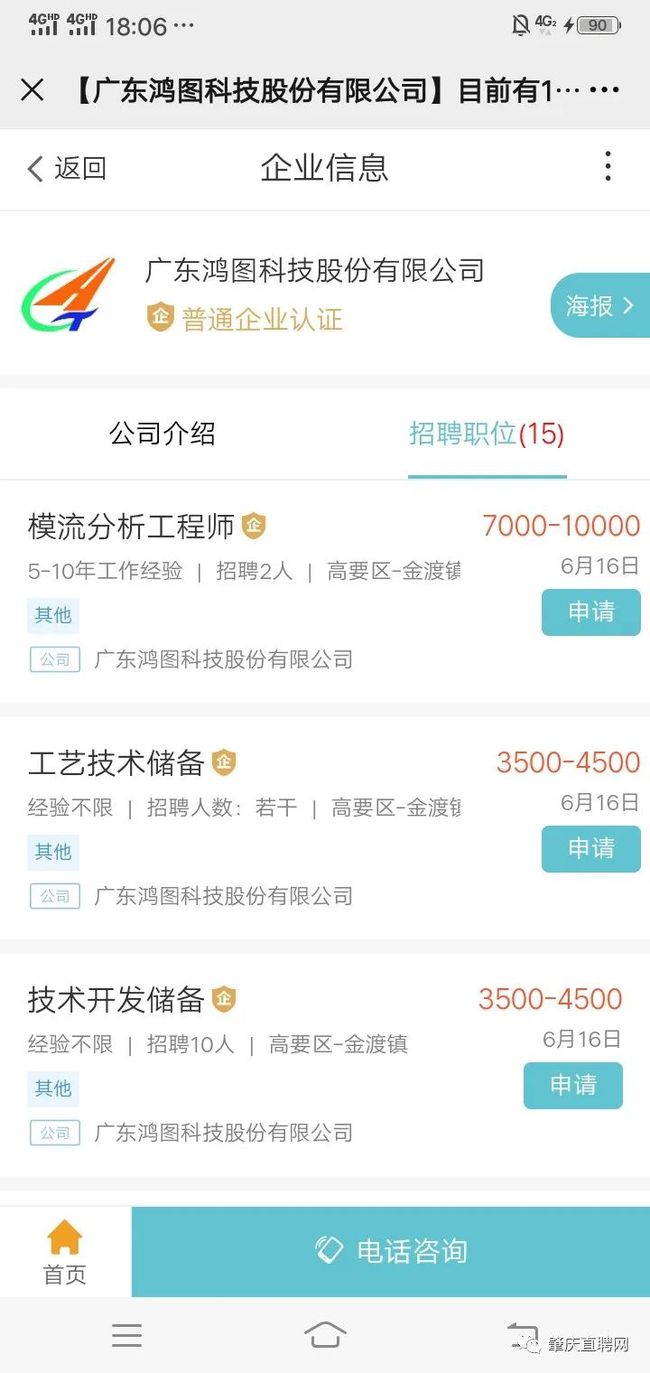650x1373 pixels.
Task: Apply for the 模流分析工程师 position
Action: 591,612
